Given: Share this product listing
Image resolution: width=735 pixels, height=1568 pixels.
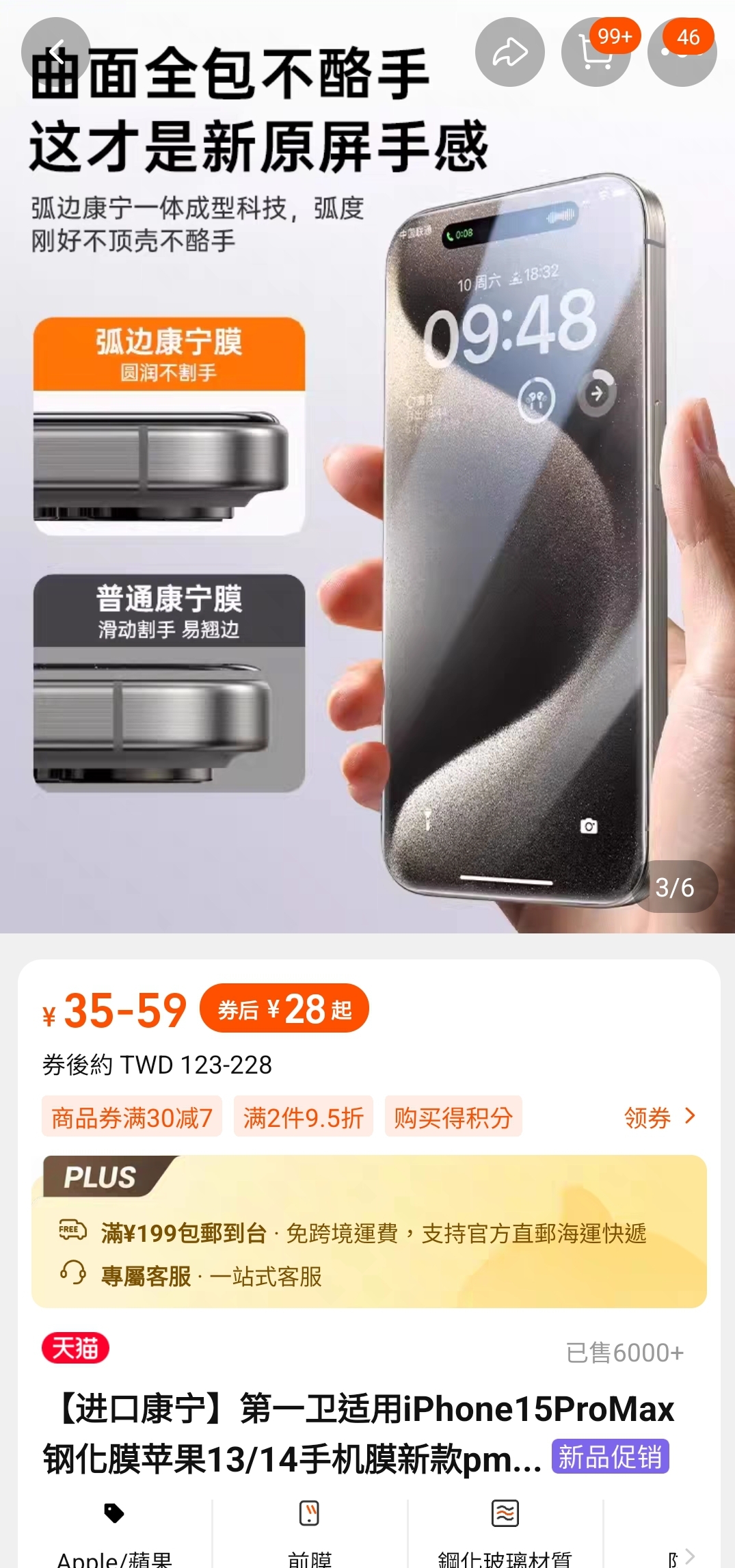Looking at the screenshot, I should (510, 52).
